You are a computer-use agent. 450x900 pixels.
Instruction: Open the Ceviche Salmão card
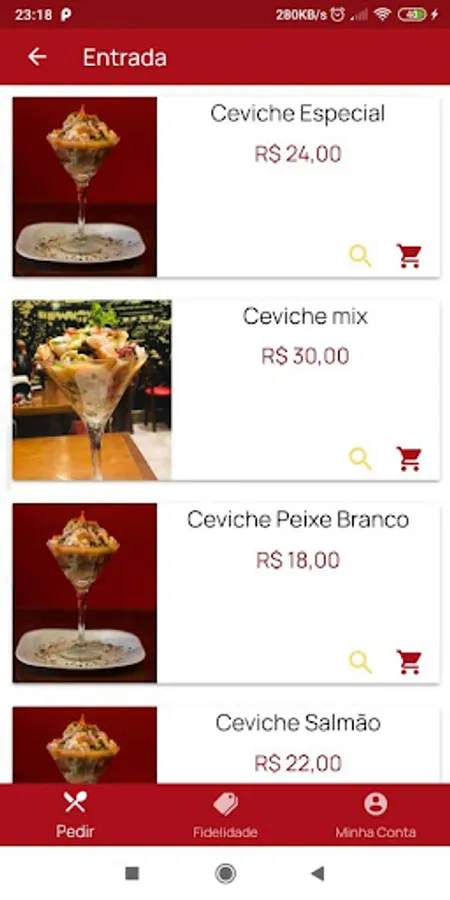pos(226,745)
